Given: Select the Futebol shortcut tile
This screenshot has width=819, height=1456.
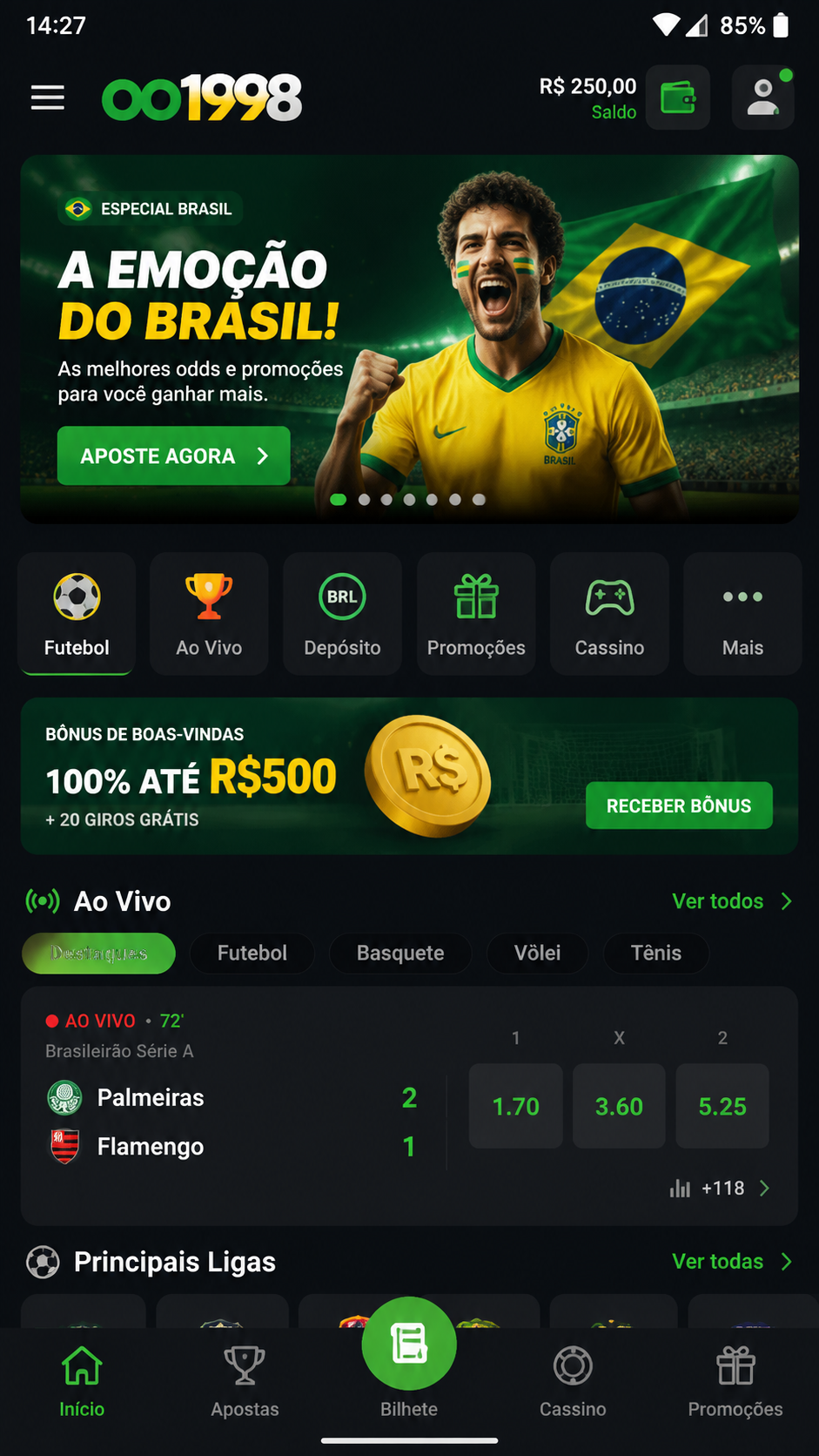Looking at the screenshot, I should pos(77,614).
